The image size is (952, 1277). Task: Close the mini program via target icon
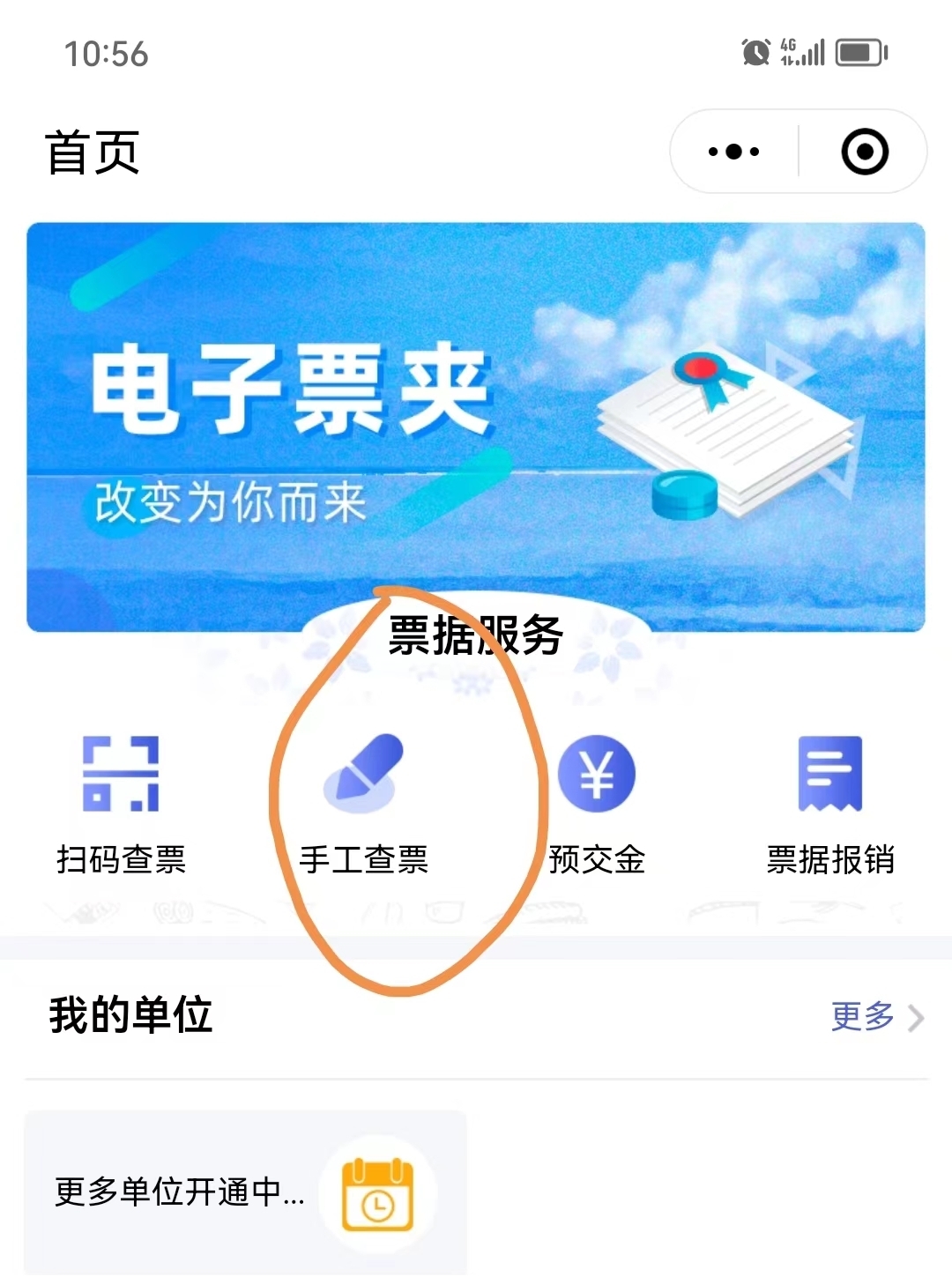864,152
